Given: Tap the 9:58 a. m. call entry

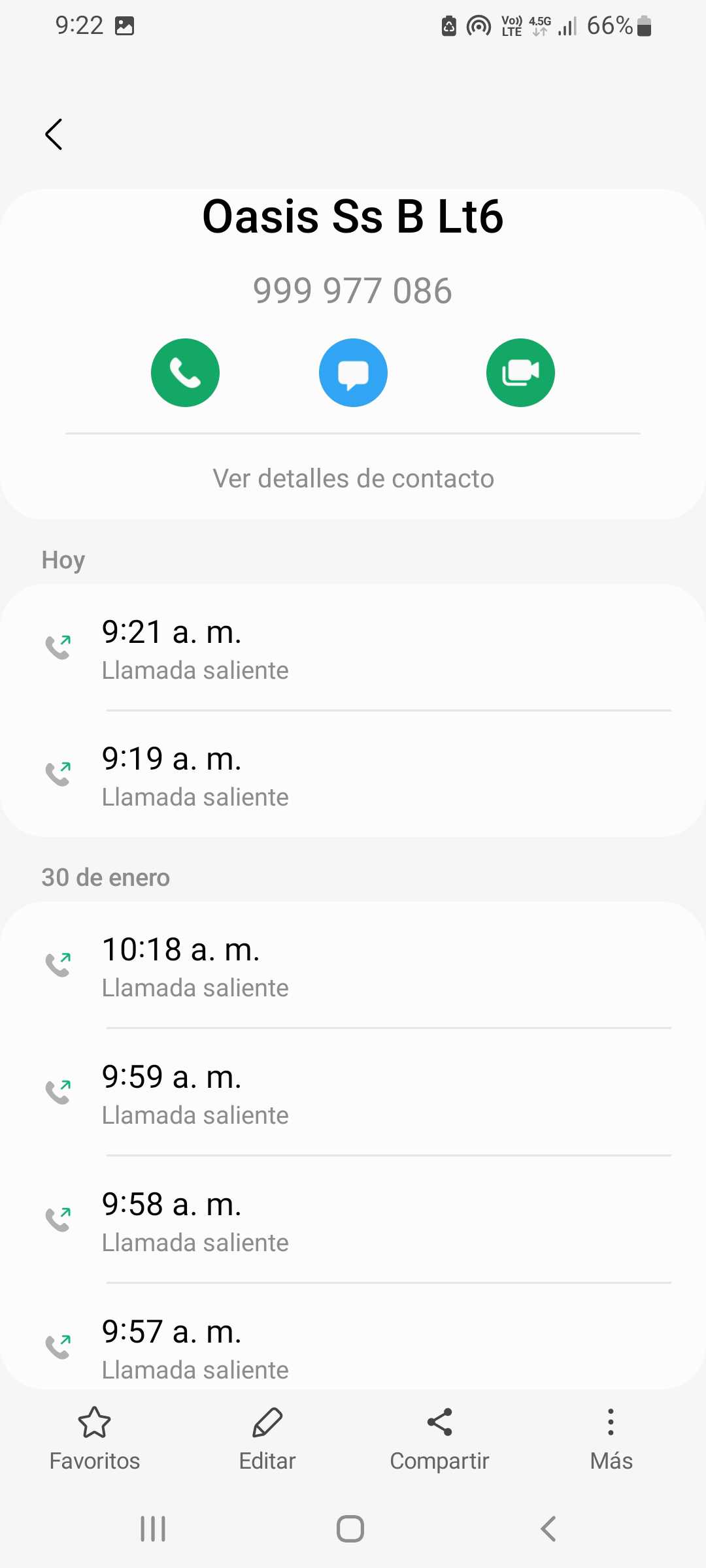Looking at the screenshot, I should click(x=353, y=1221).
